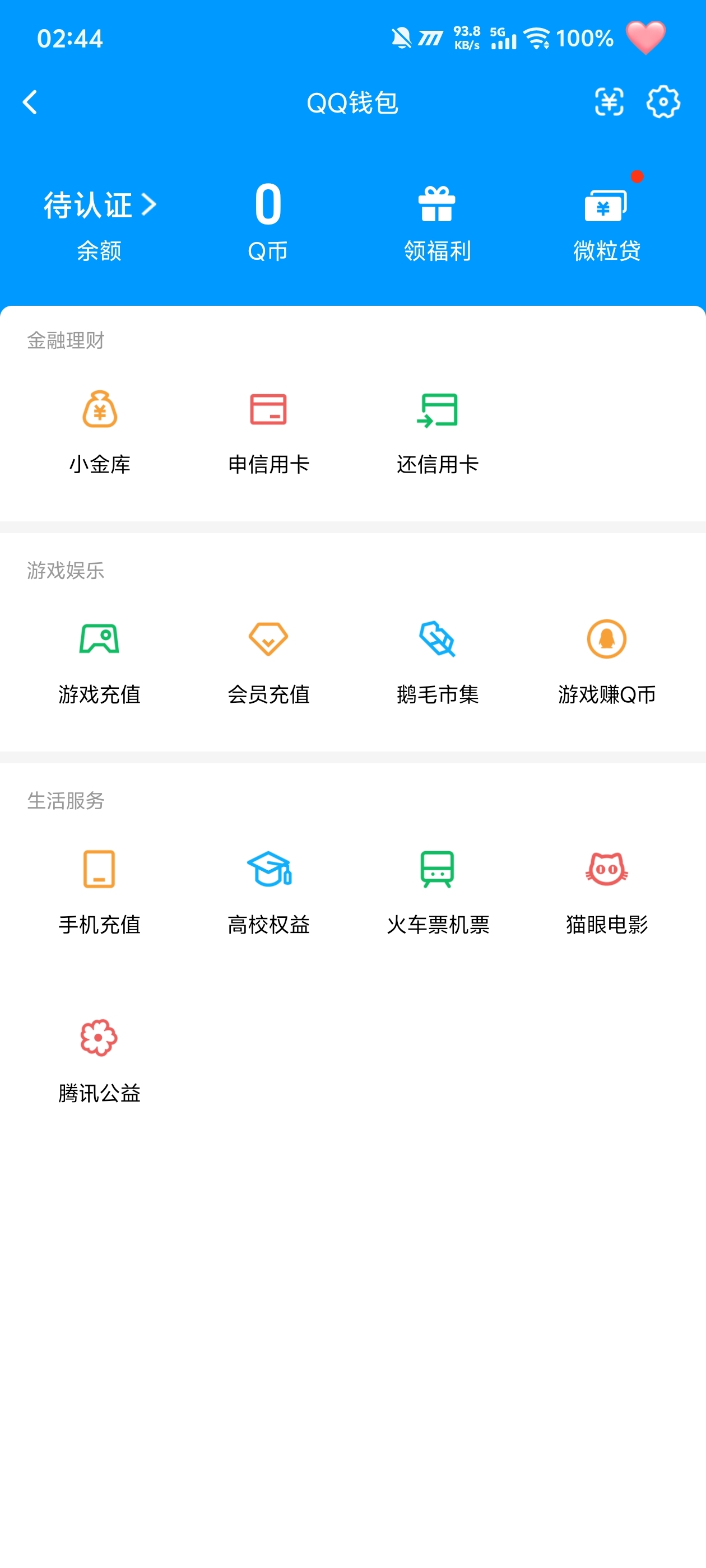This screenshot has height=1568, width=706.
Task: Open 微粒贷 loan service
Action: [x=607, y=224]
